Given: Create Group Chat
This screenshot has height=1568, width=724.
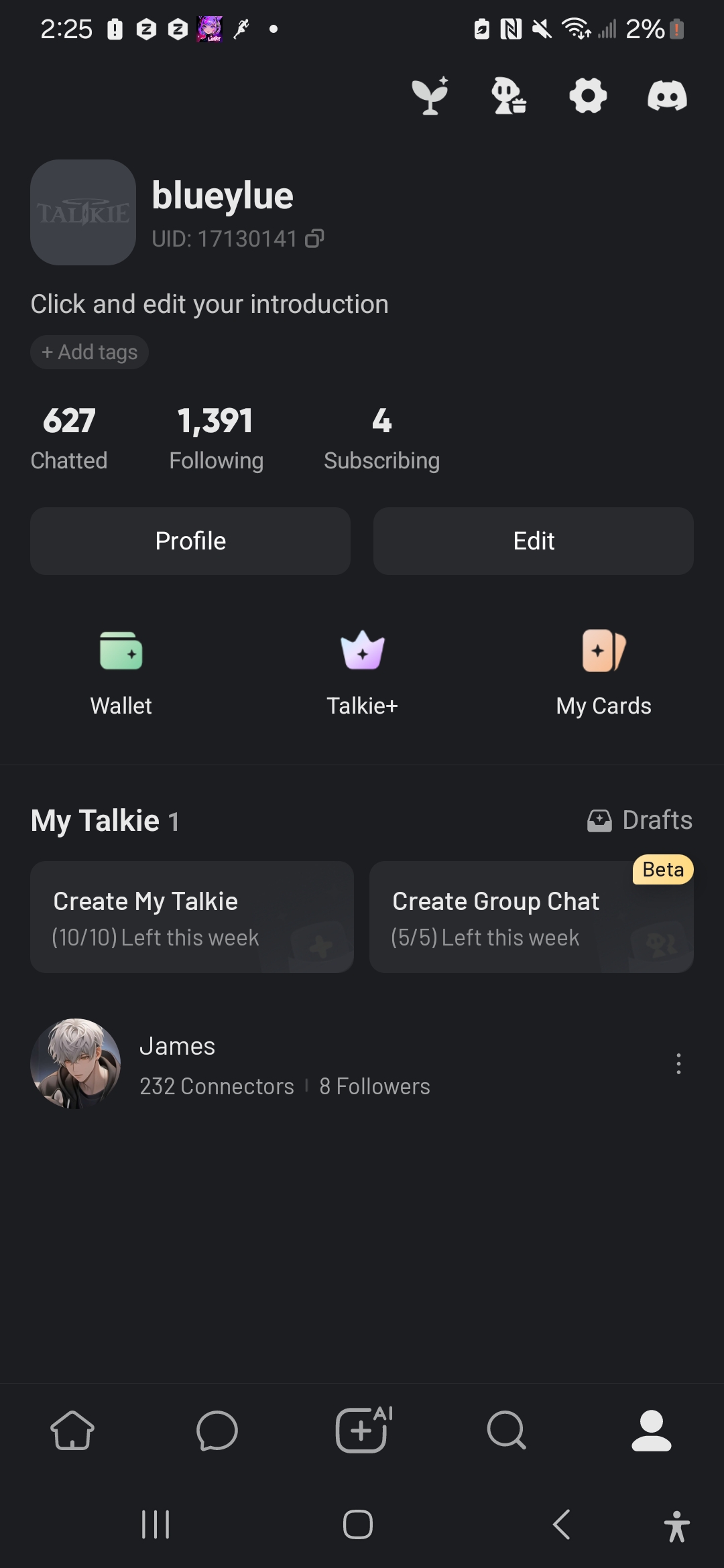Looking at the screenshot, I should point(531,917).
